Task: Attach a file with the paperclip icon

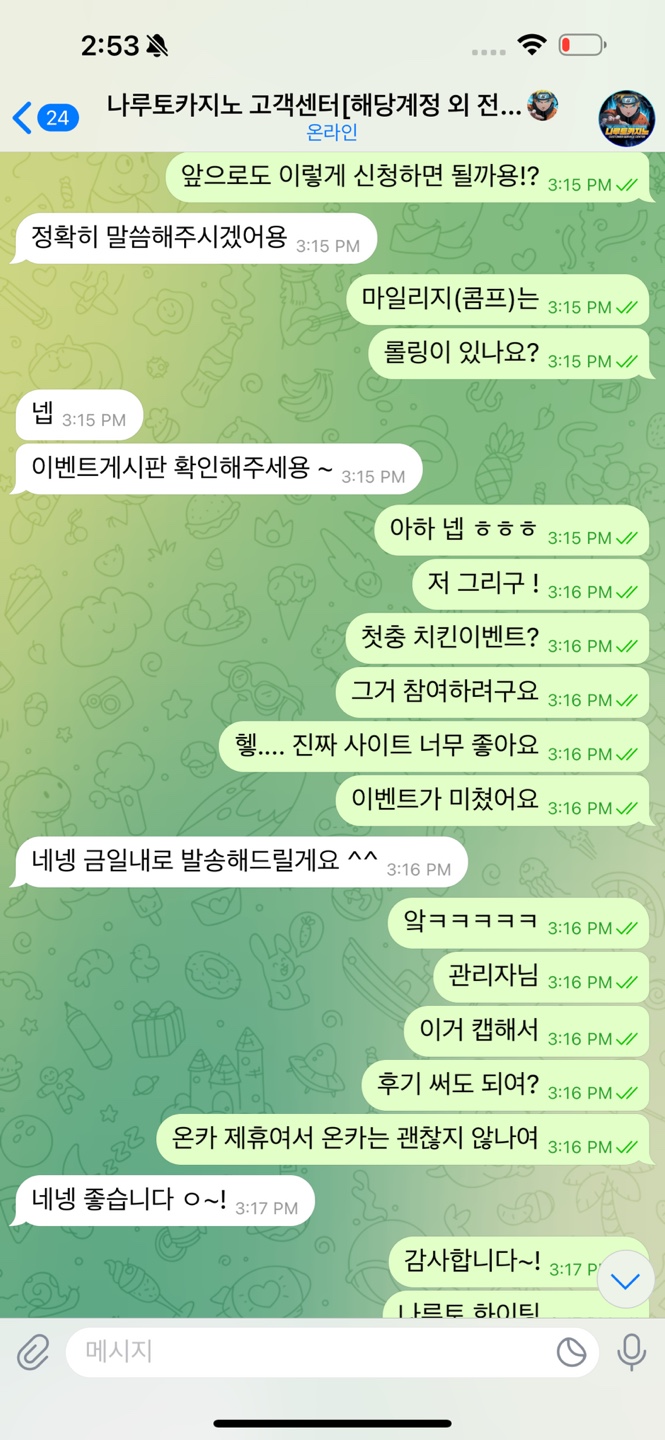Action: coord(33,1352)
